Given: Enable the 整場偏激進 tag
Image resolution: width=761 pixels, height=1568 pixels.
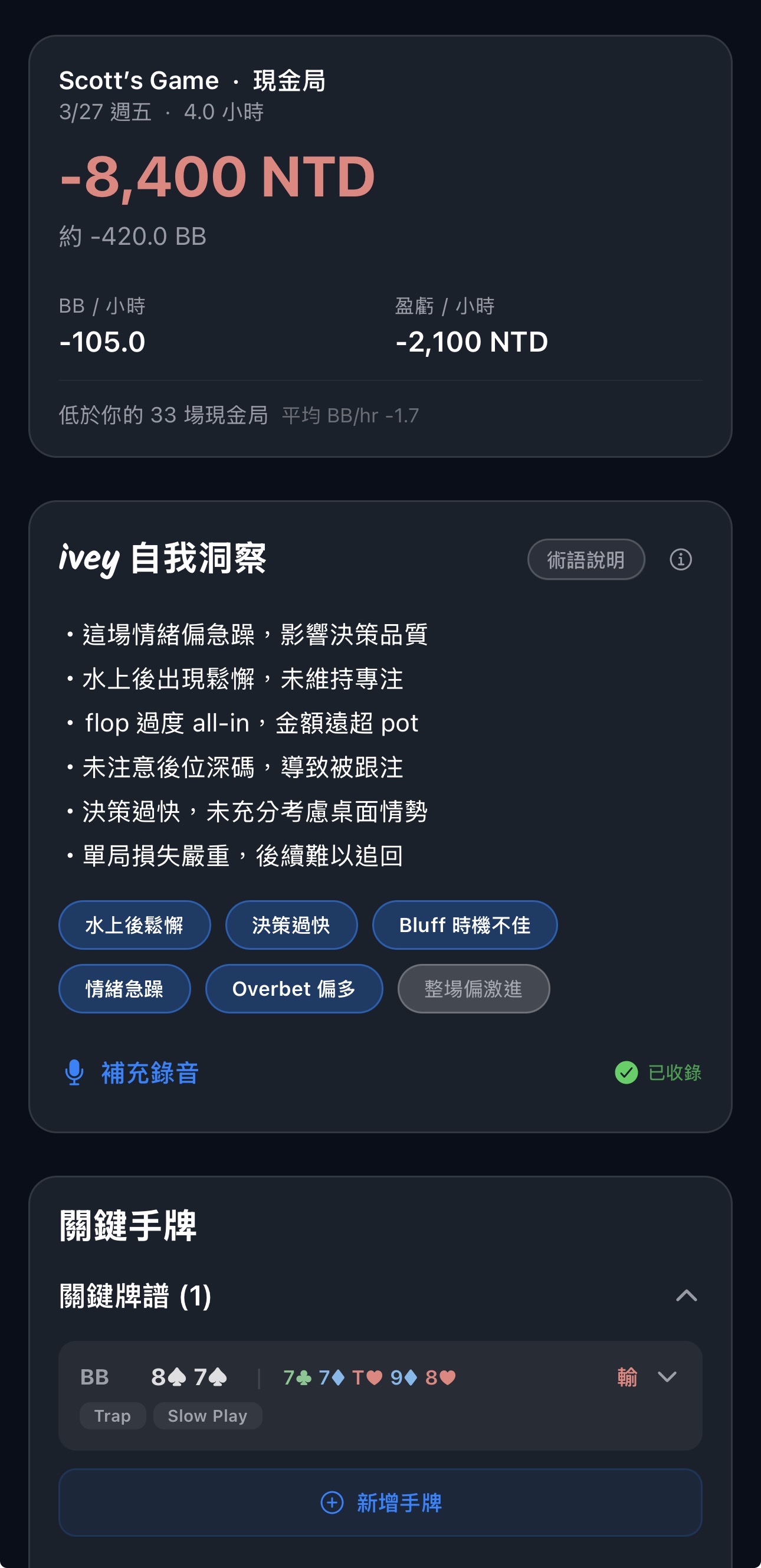Looking at the screenshot, I should coord(473,989).
